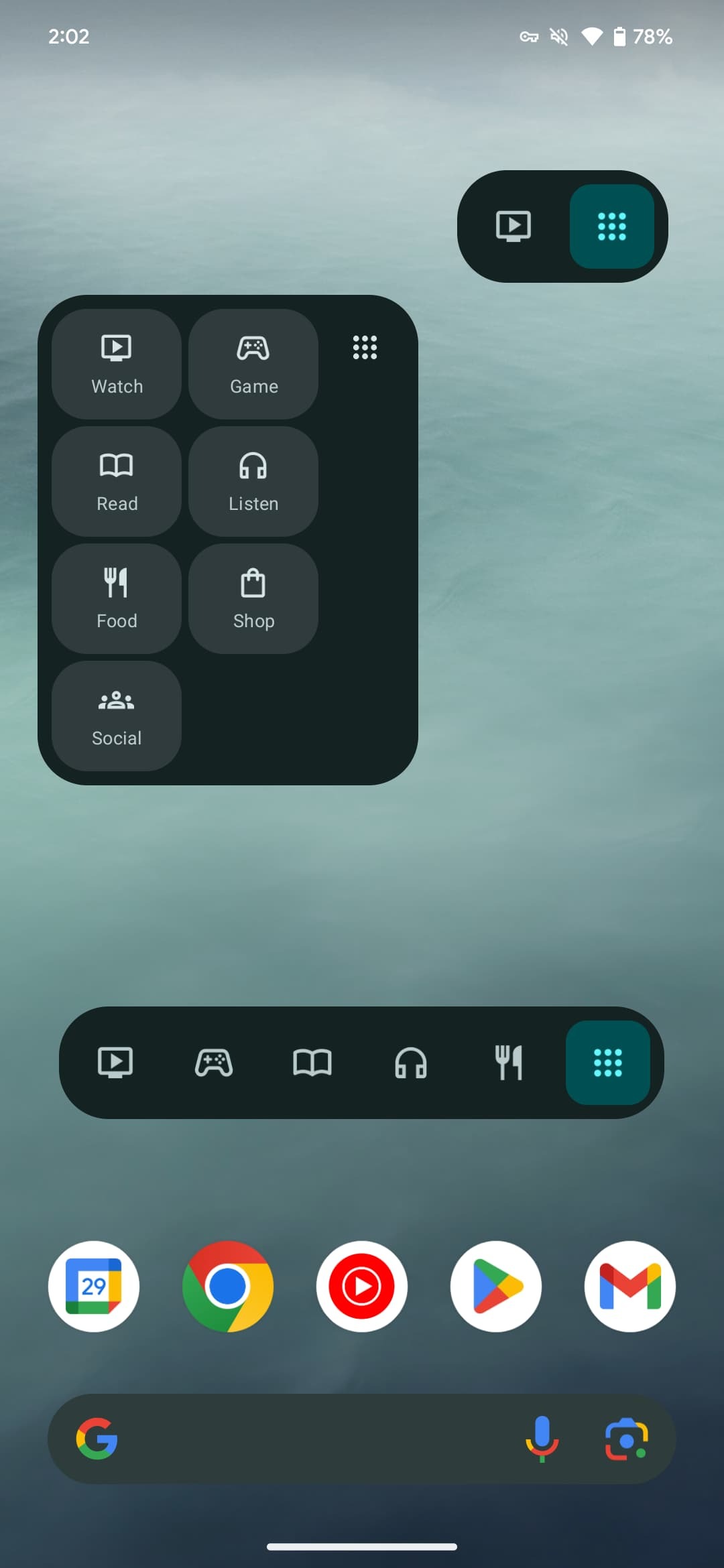Open the Shop category tile
724x1568 pixels.
point(253,599)
